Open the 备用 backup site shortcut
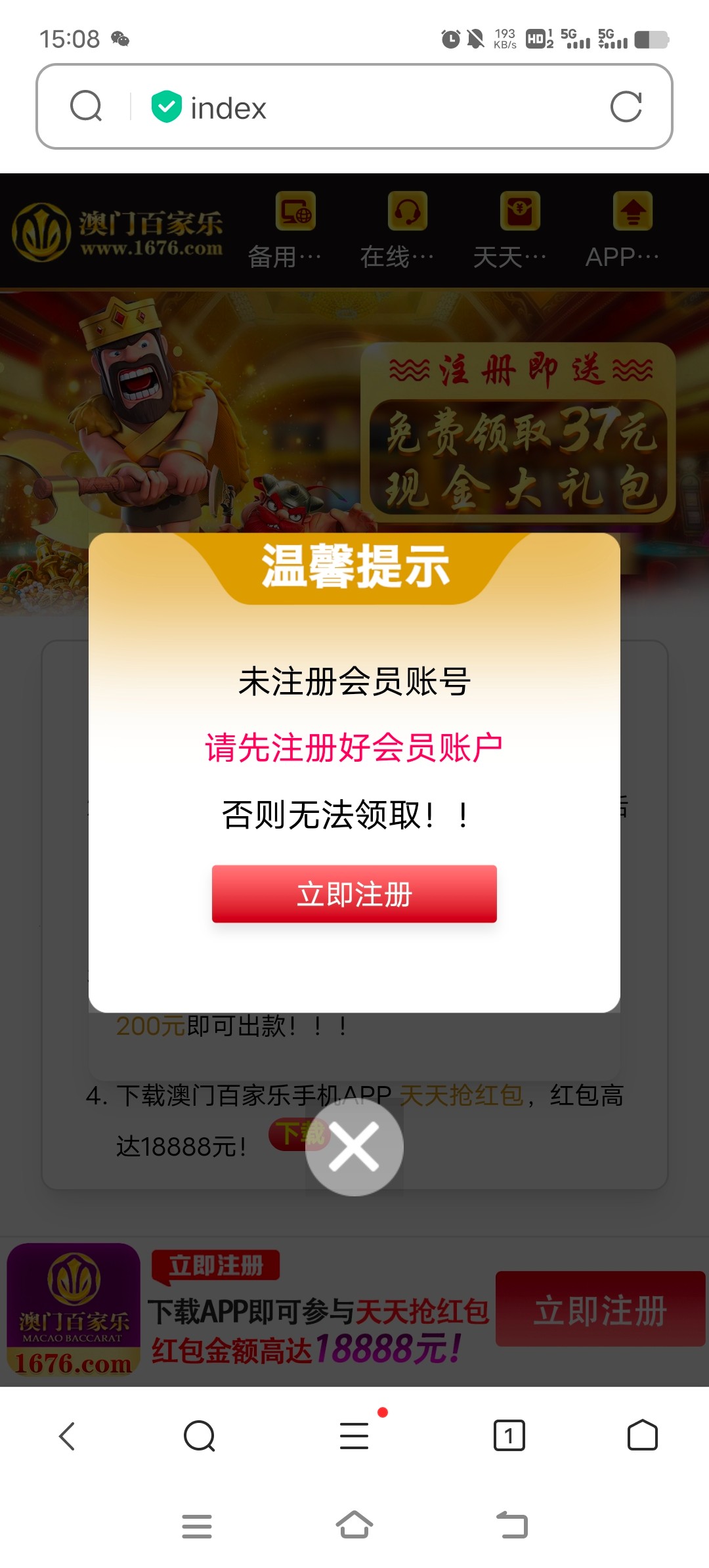Image resolution: width=709 pixels, height=1568 pixels. pos(286,230)
